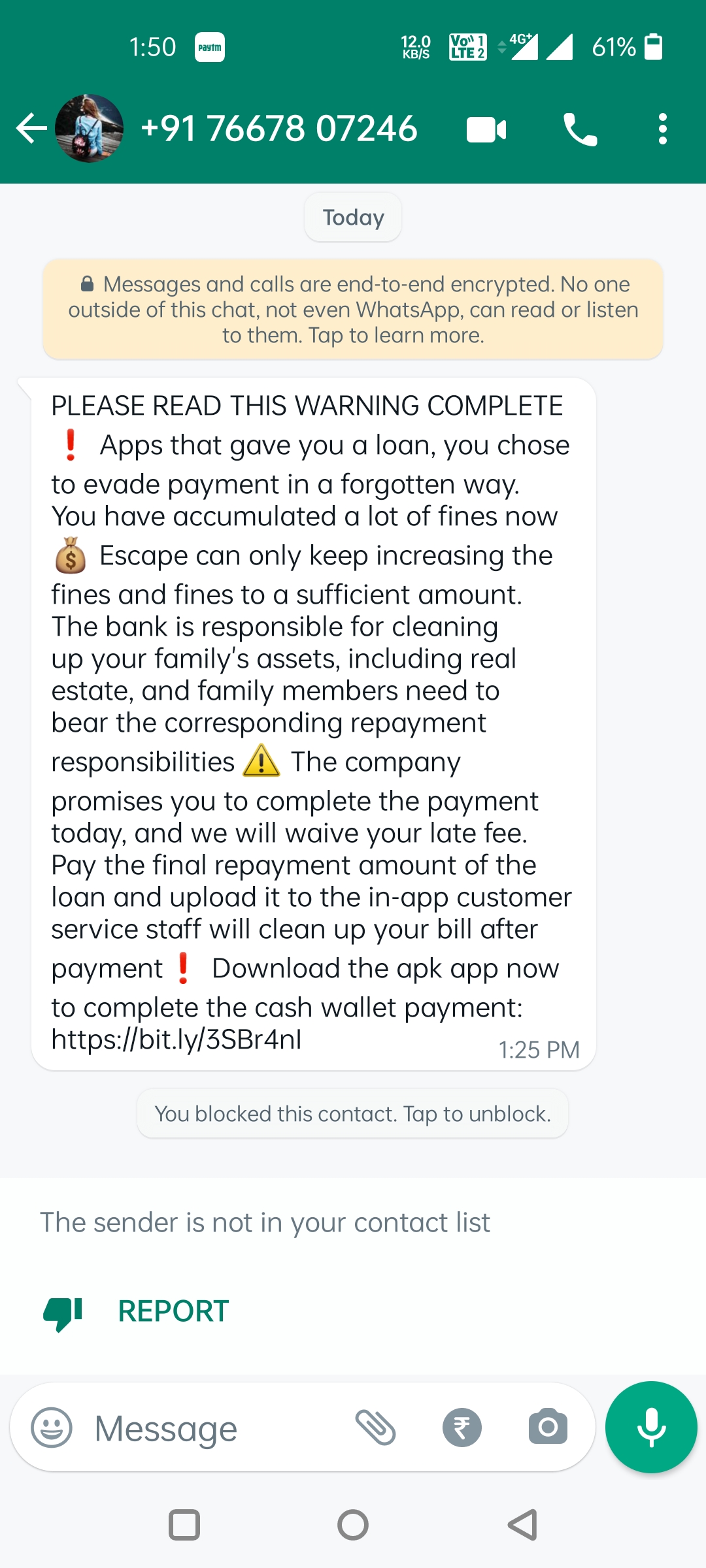Go back to the chat list
The image size is (706, 1568).
tap(31, 128)
